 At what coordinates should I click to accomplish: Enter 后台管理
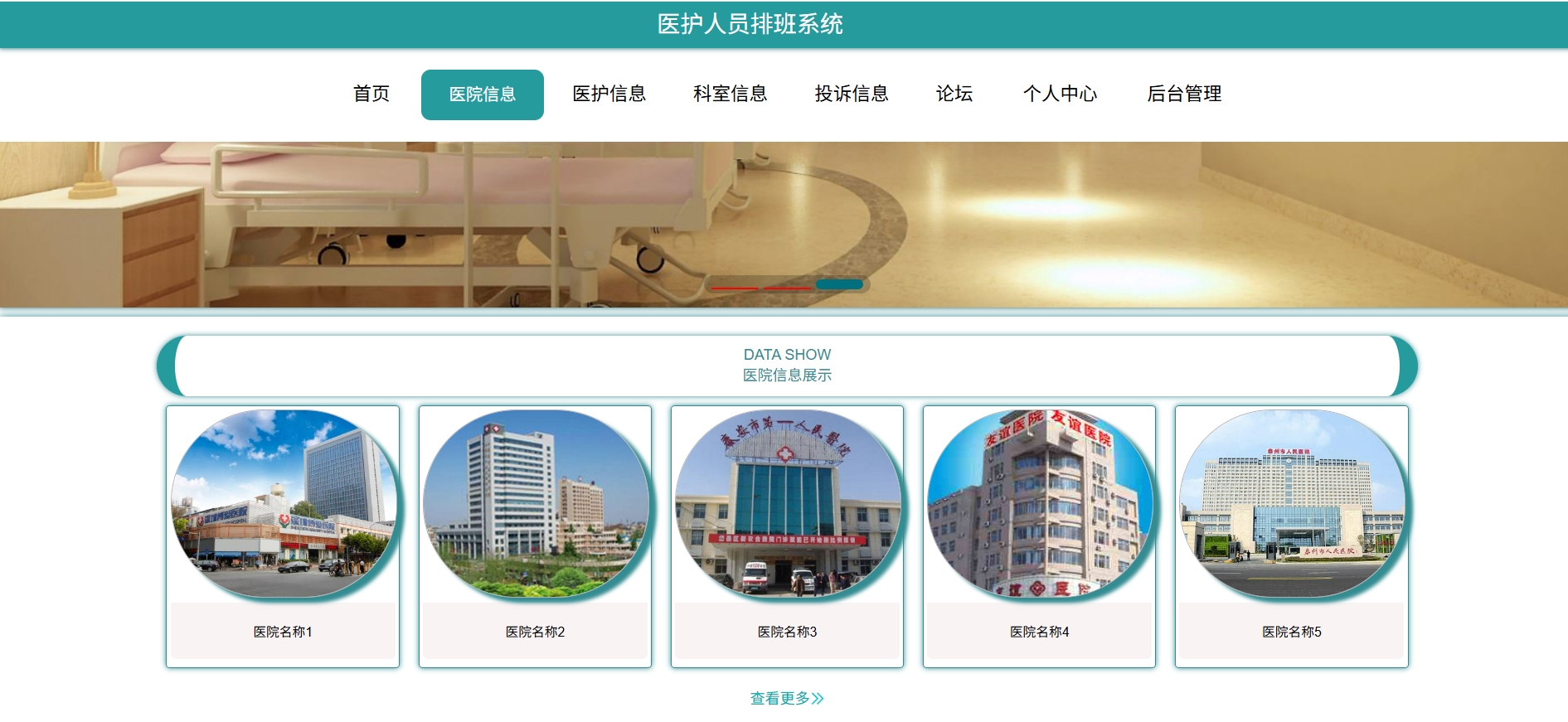coord(1183,94)
